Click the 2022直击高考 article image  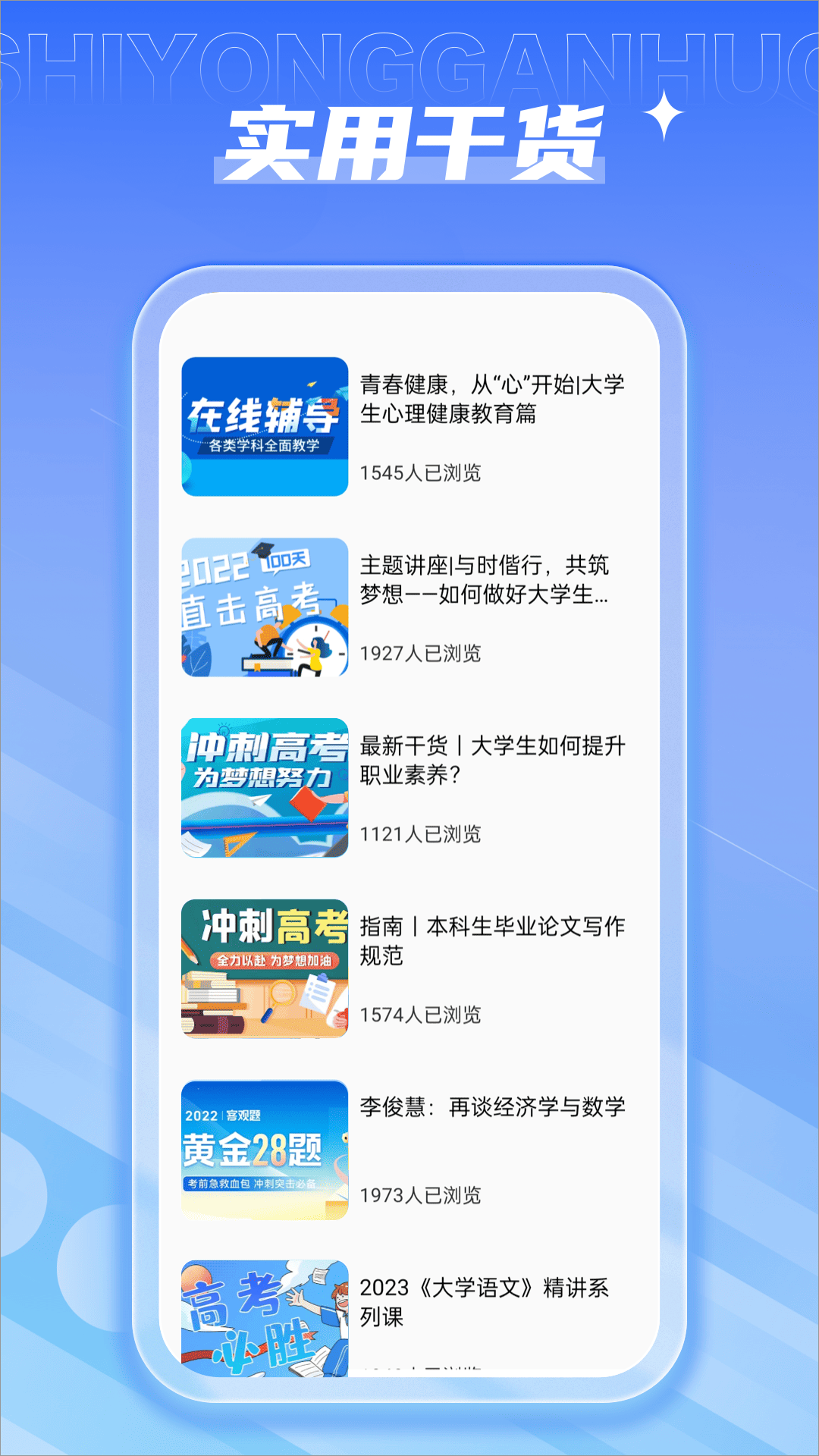click(265, 609)
